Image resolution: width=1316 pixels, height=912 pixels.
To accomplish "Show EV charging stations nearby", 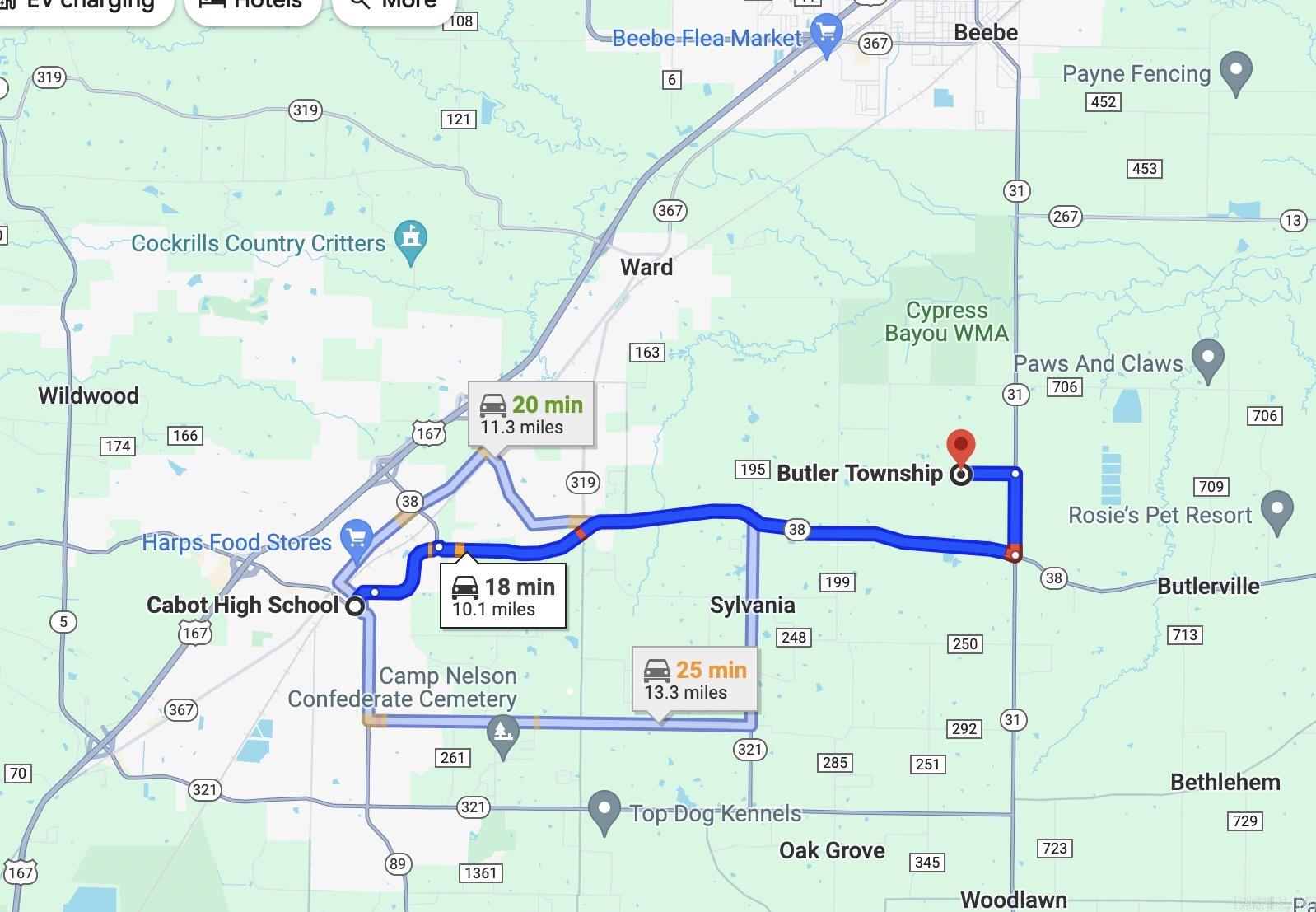I will coord(82,7).
